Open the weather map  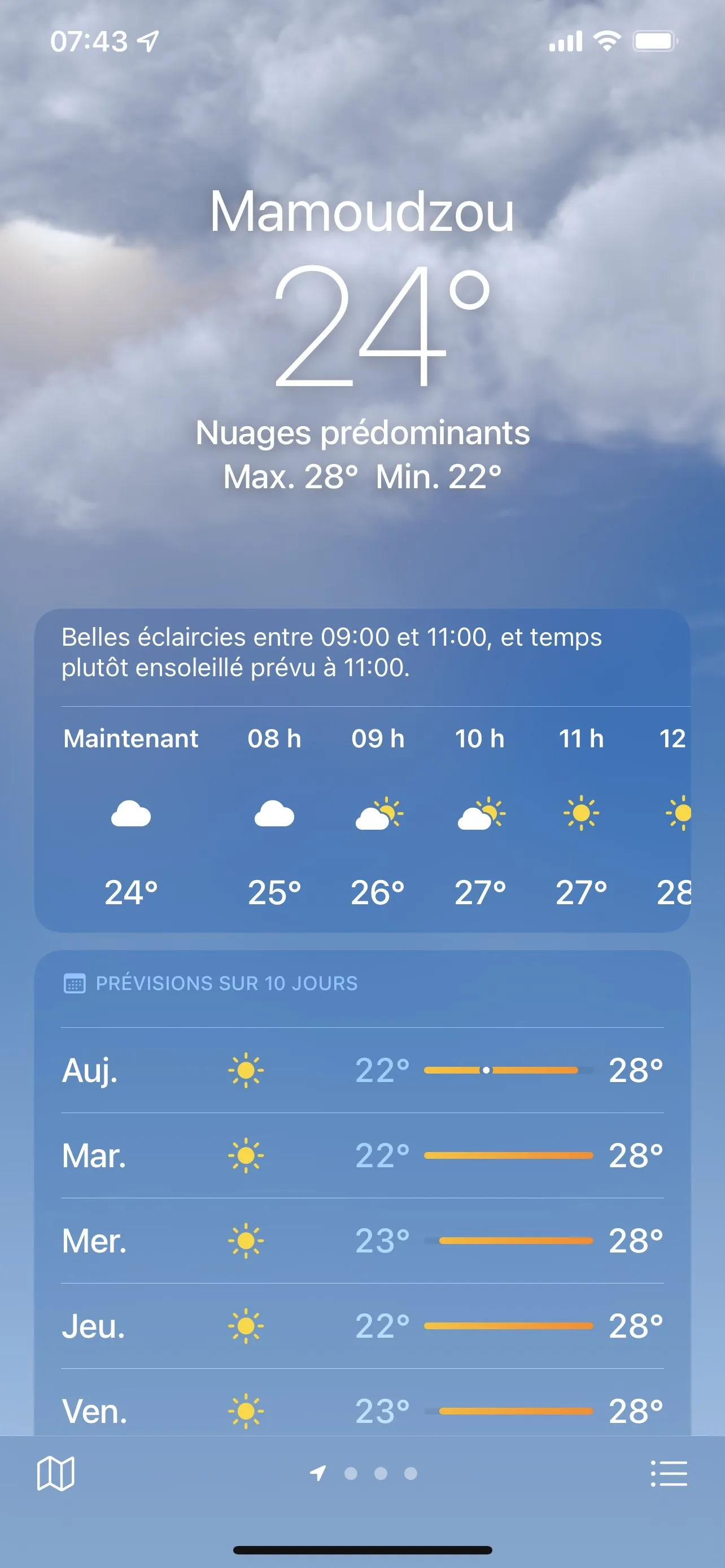tap(55, 1473)
